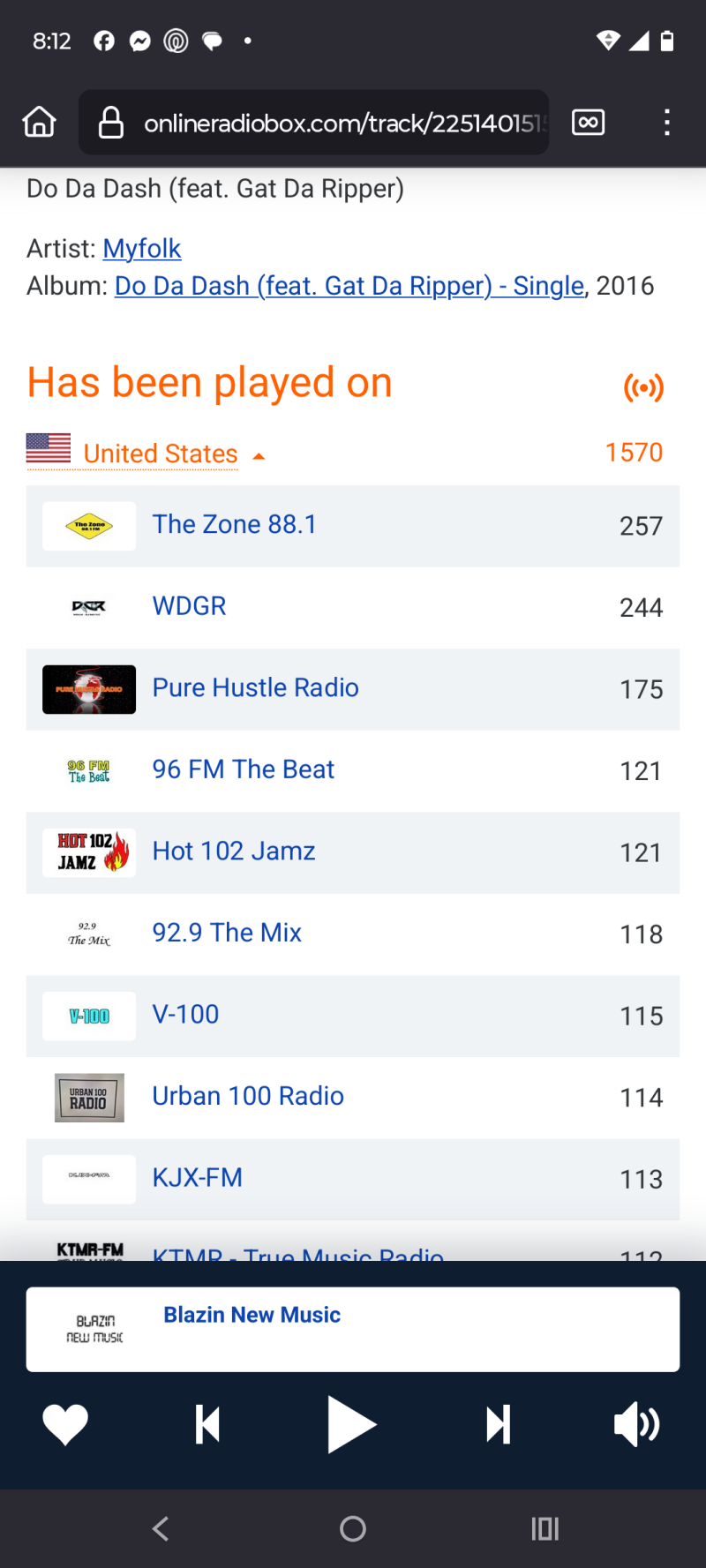
Task: Select Pure Hustle Radio station
Action: pyautogui.click(x=255, y=687)
